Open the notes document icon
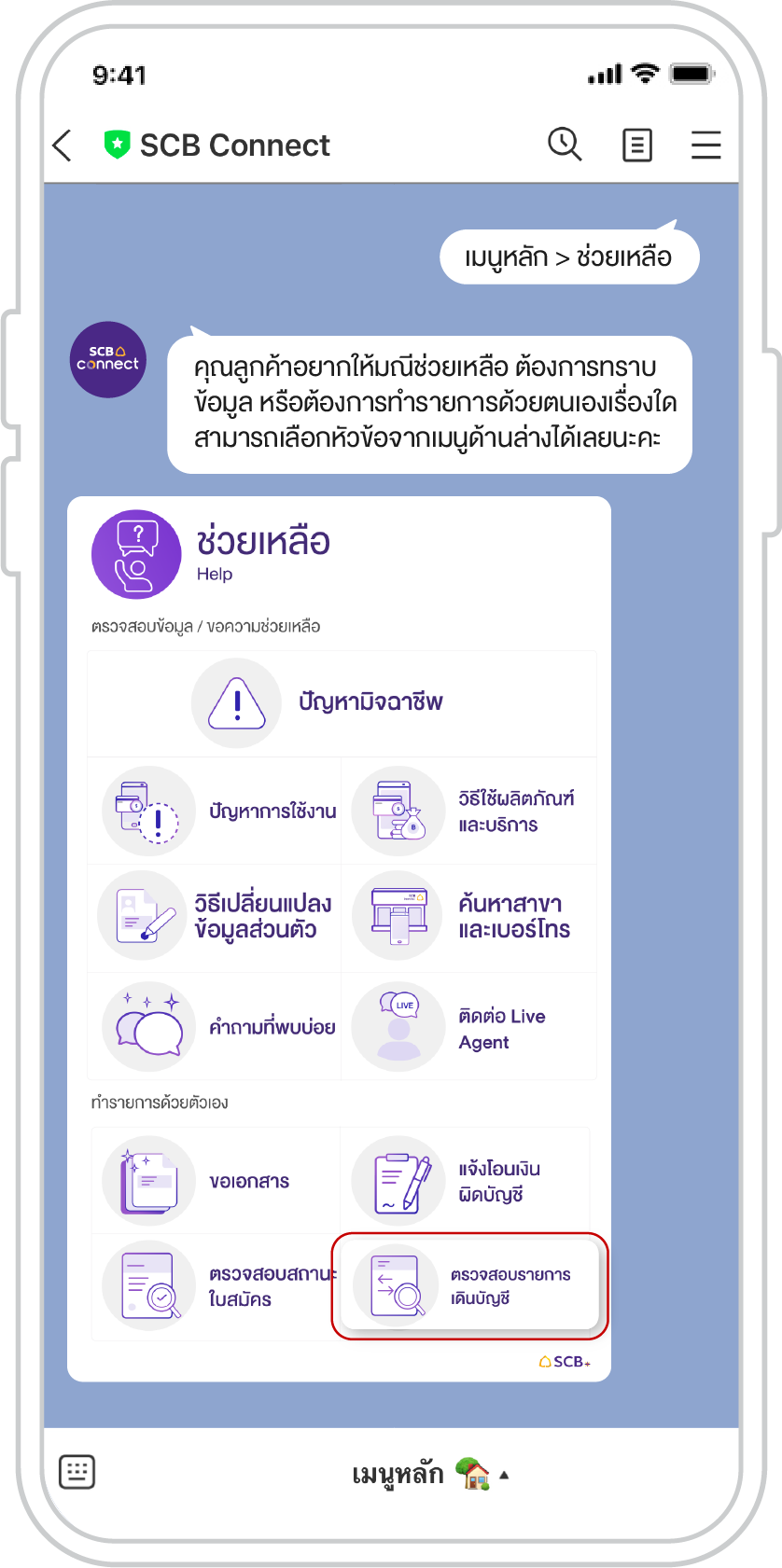Image resolution: width=782 pixels, height=1568 pixels. click(636, 146)
